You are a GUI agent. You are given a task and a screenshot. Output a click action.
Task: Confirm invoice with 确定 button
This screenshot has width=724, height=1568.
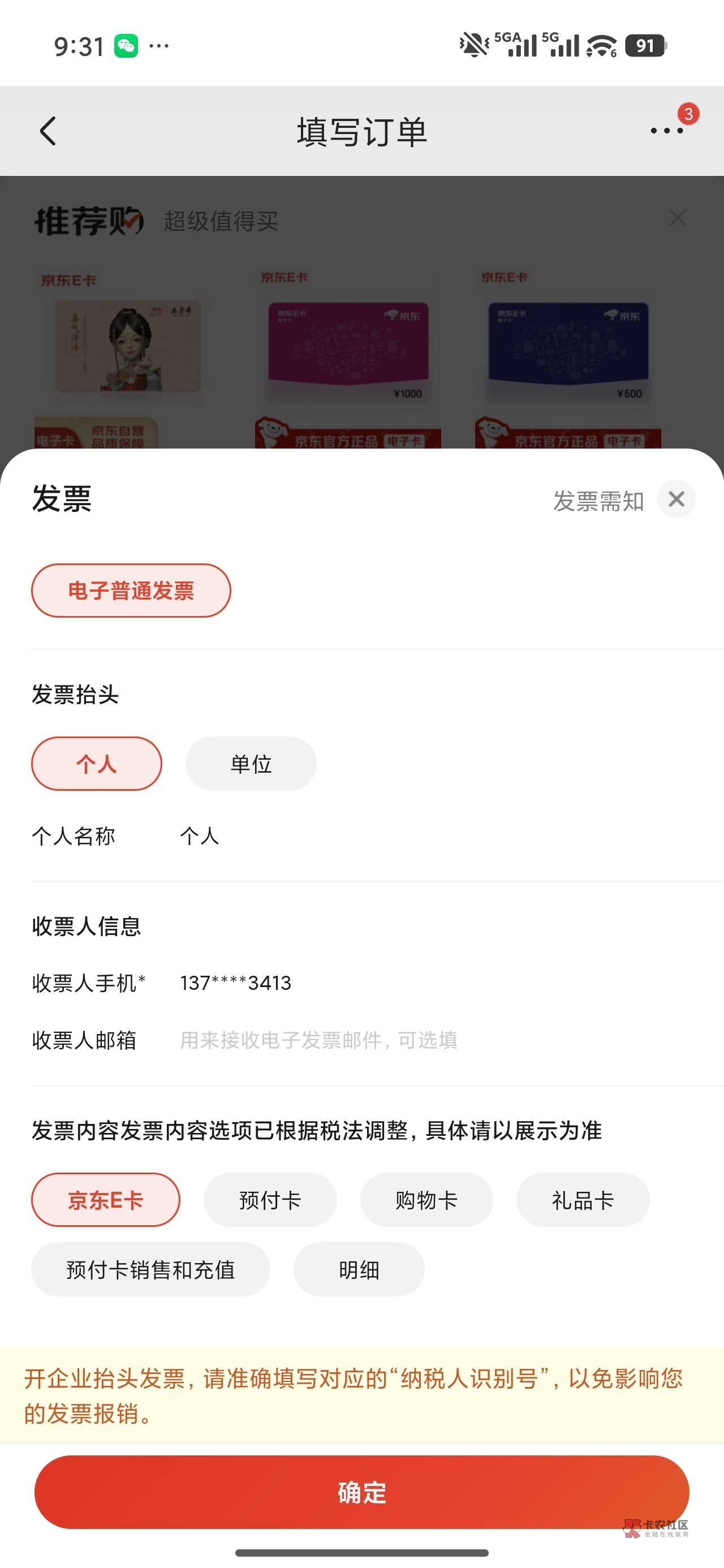[x=361, y=1492]
